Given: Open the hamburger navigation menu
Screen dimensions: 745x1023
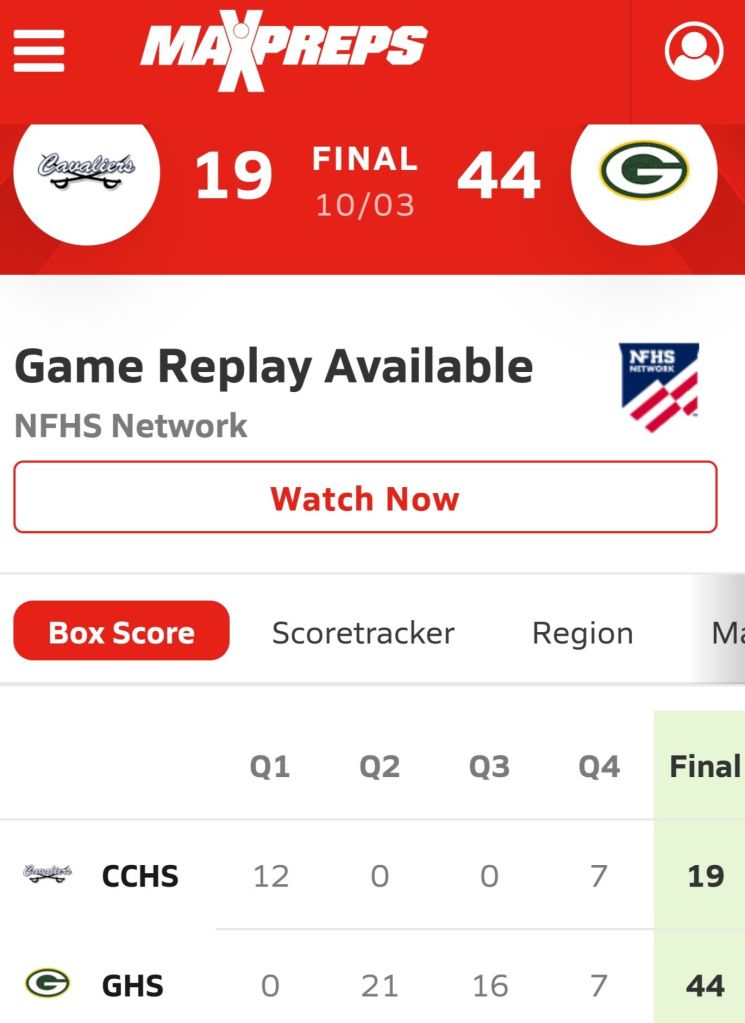Looking at the screenshot, I should (x=39, y=49).
